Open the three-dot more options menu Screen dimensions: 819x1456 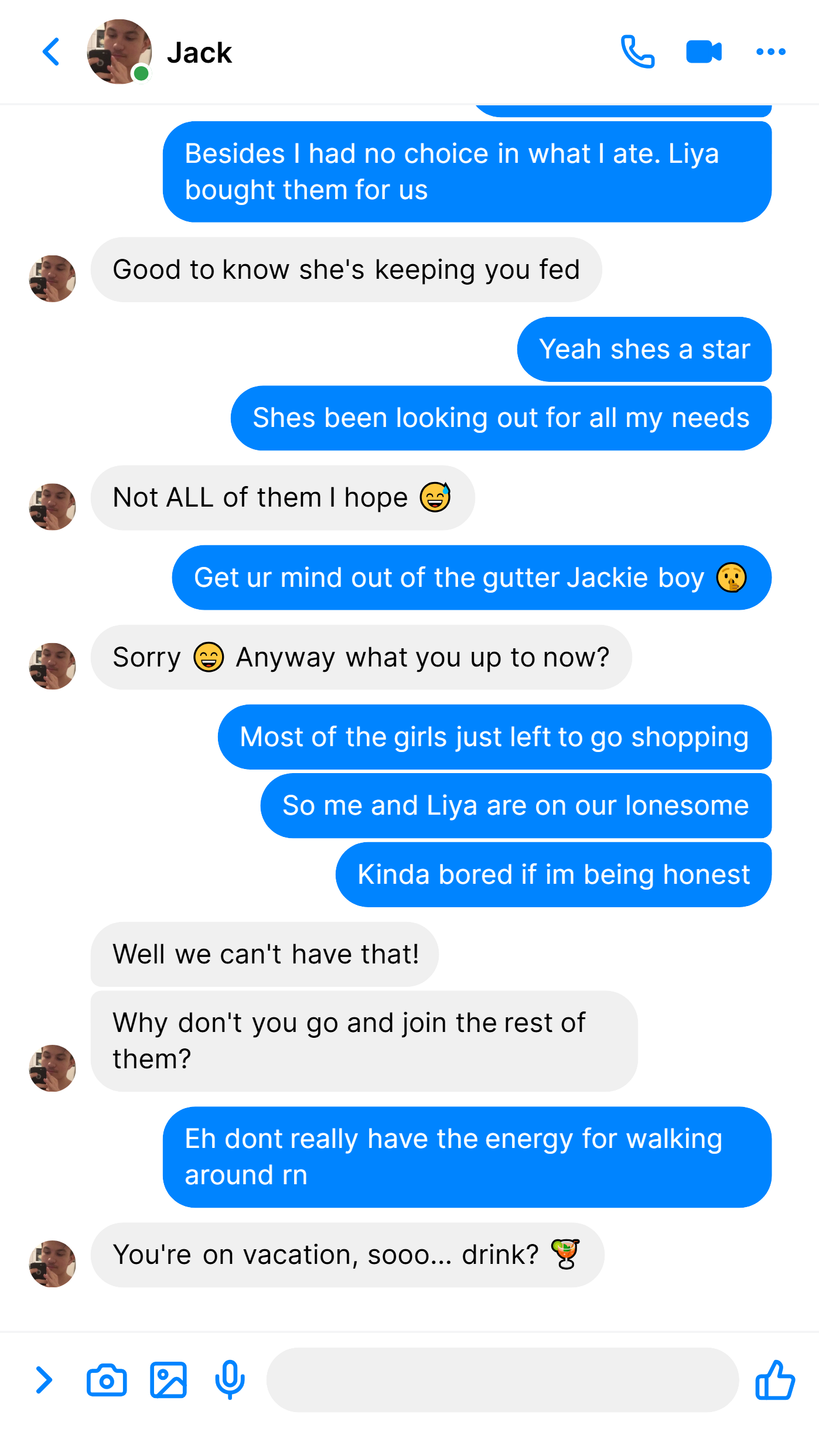(770, 52)
